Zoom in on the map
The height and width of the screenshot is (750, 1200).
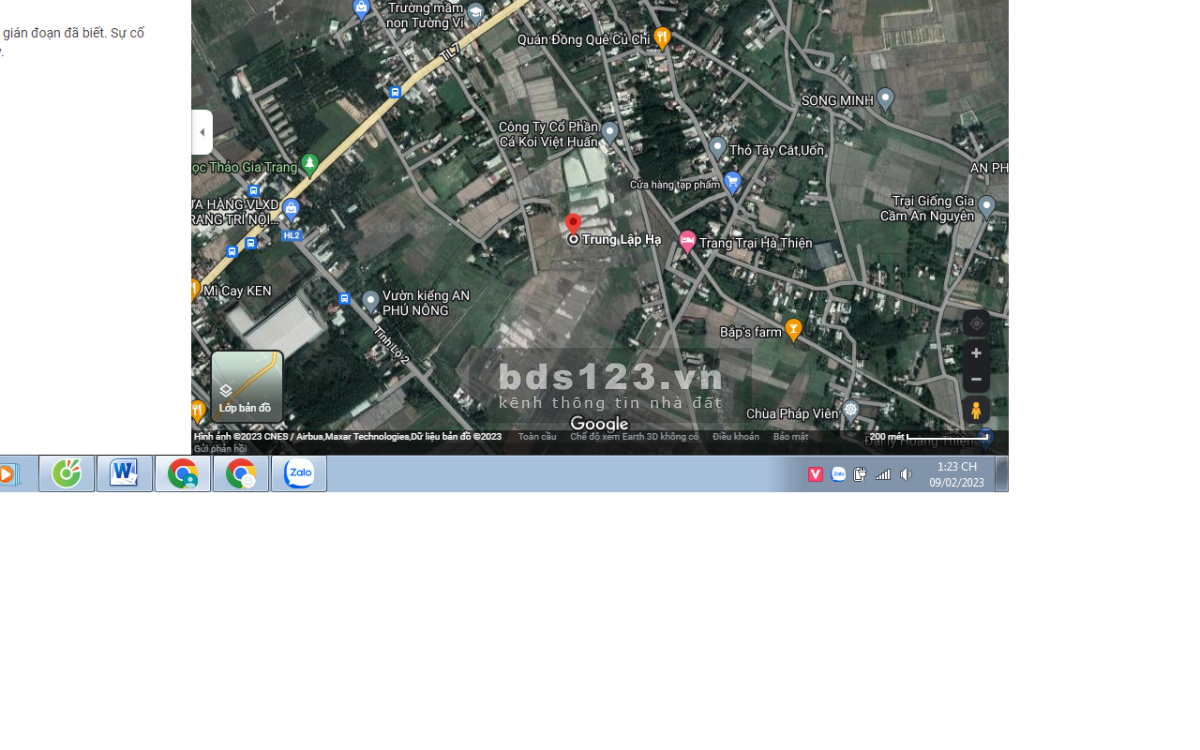tap(976, 353)
